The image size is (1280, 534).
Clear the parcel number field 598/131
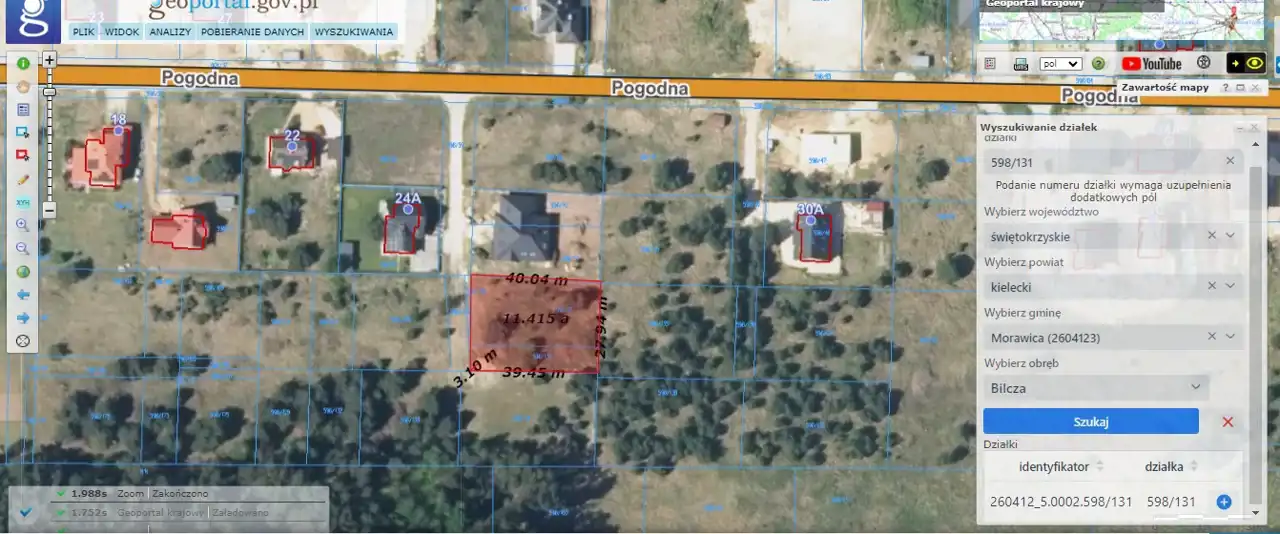coord(1230,161)
